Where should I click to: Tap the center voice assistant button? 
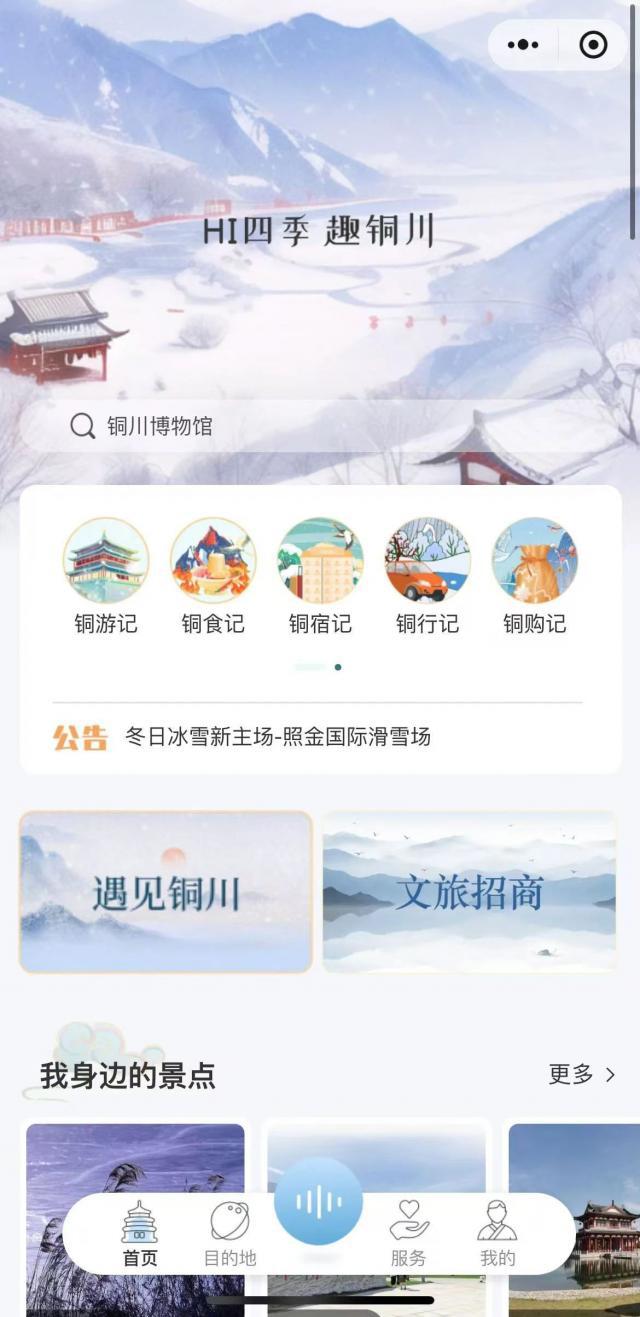pyautogui.click(x=319, y=1202)
